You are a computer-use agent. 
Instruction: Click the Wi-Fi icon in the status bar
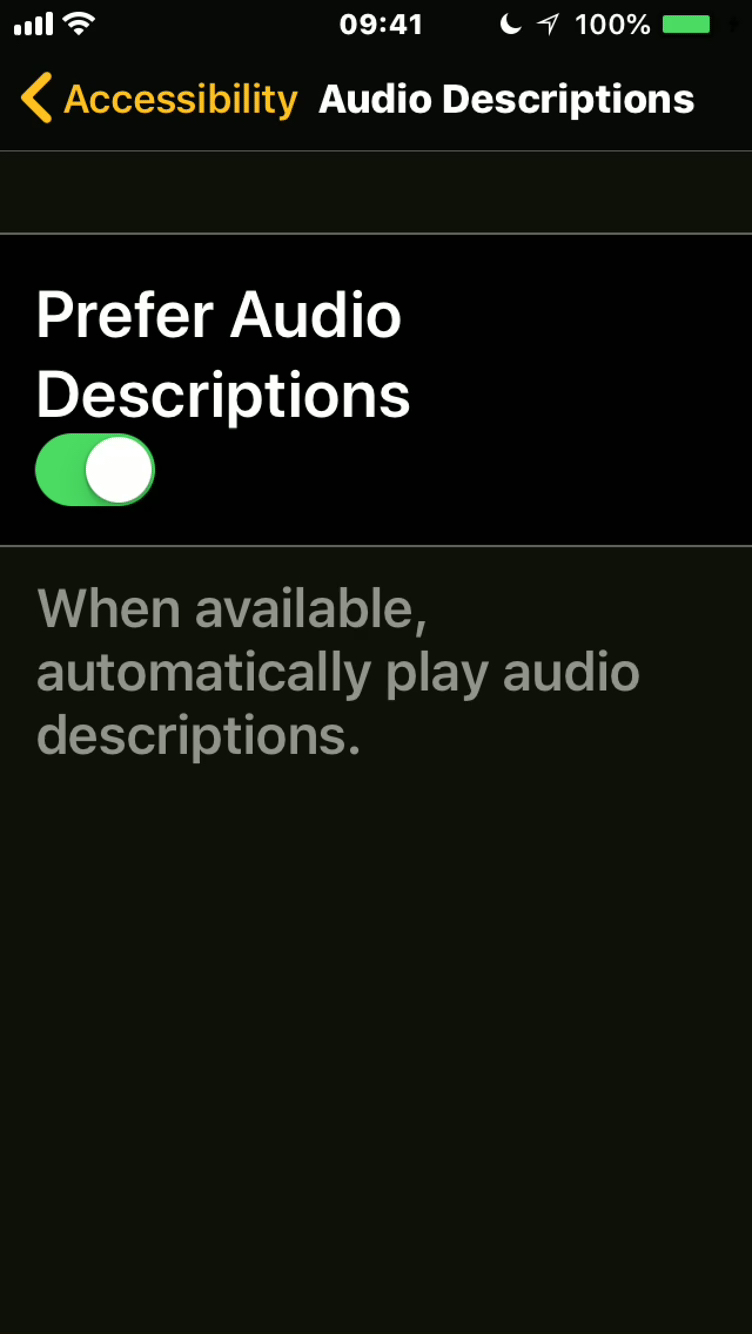(x=80, y=23)
